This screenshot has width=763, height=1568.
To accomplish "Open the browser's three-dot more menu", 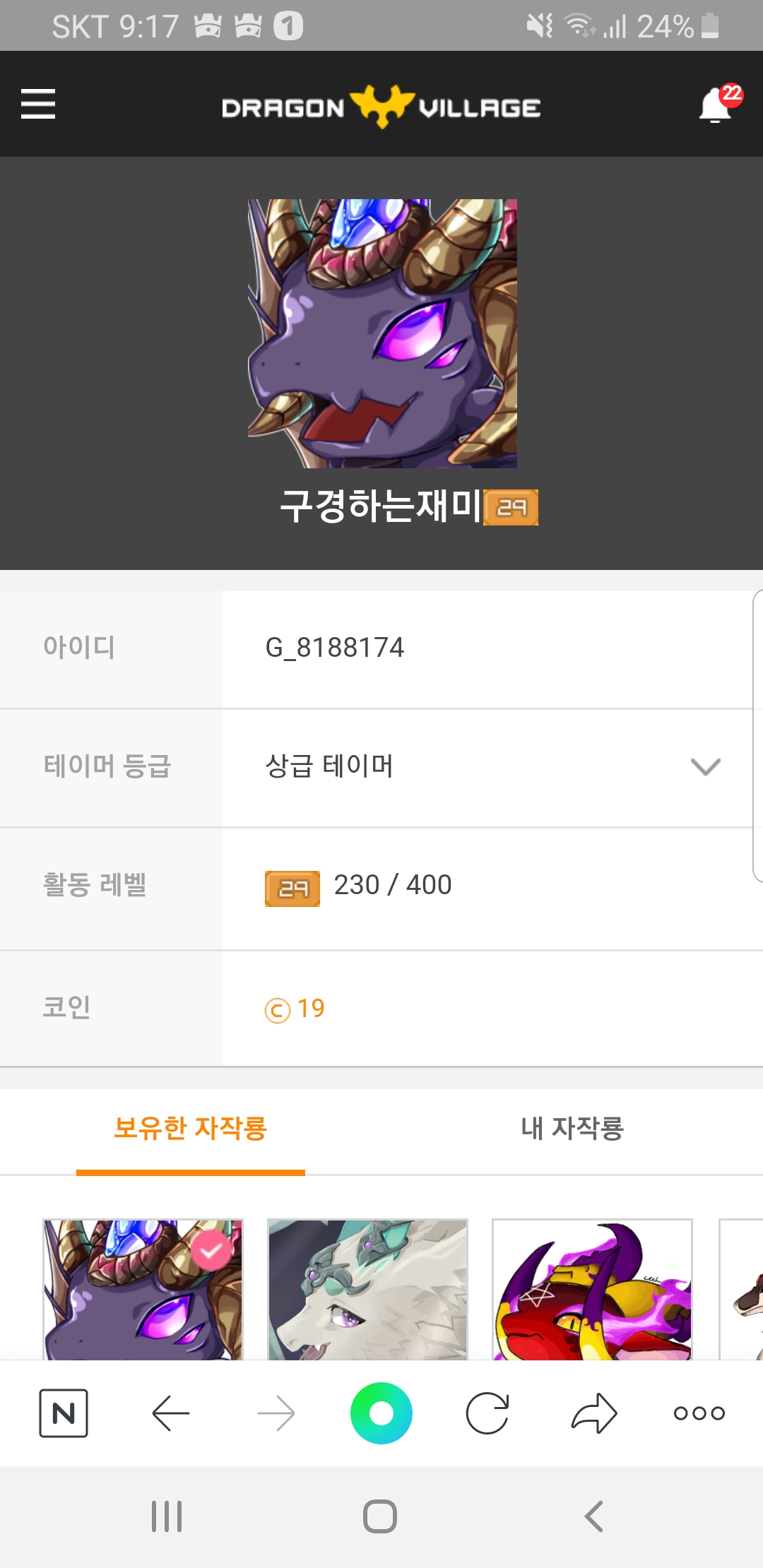I will click(699, 1413).
